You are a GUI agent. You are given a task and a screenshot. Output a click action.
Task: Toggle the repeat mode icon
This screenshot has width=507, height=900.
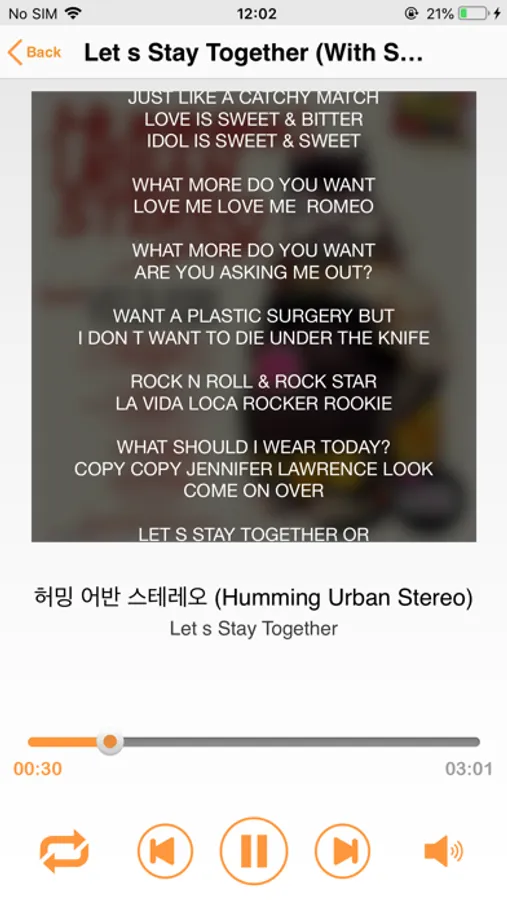click(x=64, y=851)
